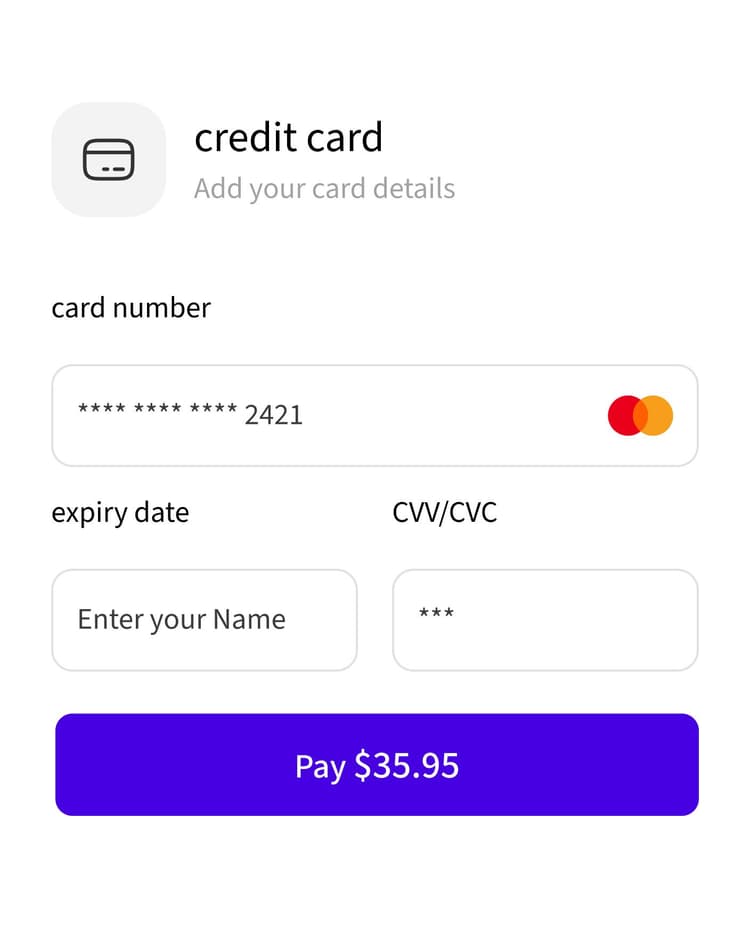750x935 pixels.
Task: Tap inside the expiry date input box
Action: pyautogui.click(x=204, y=620)
